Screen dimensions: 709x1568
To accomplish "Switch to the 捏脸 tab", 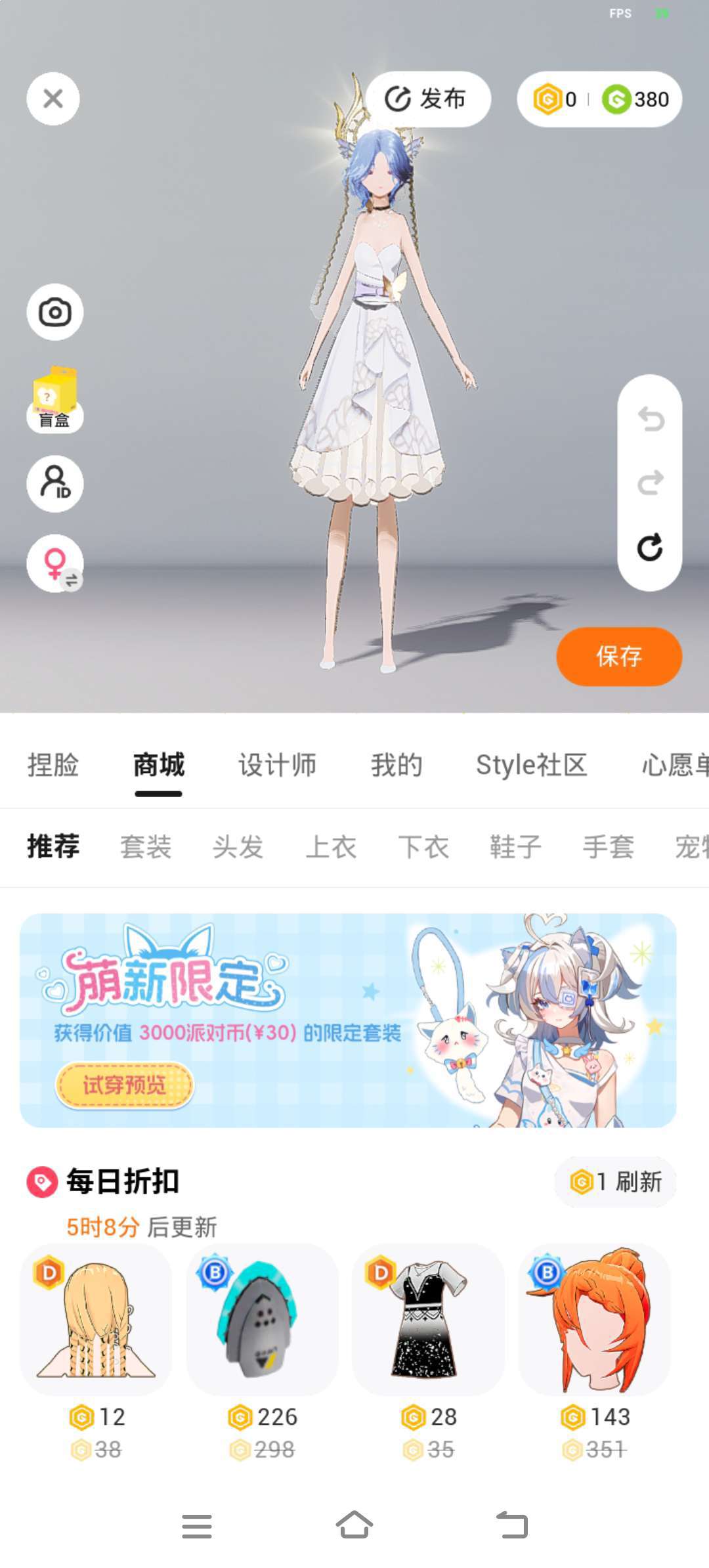I will tap(53, 765).
